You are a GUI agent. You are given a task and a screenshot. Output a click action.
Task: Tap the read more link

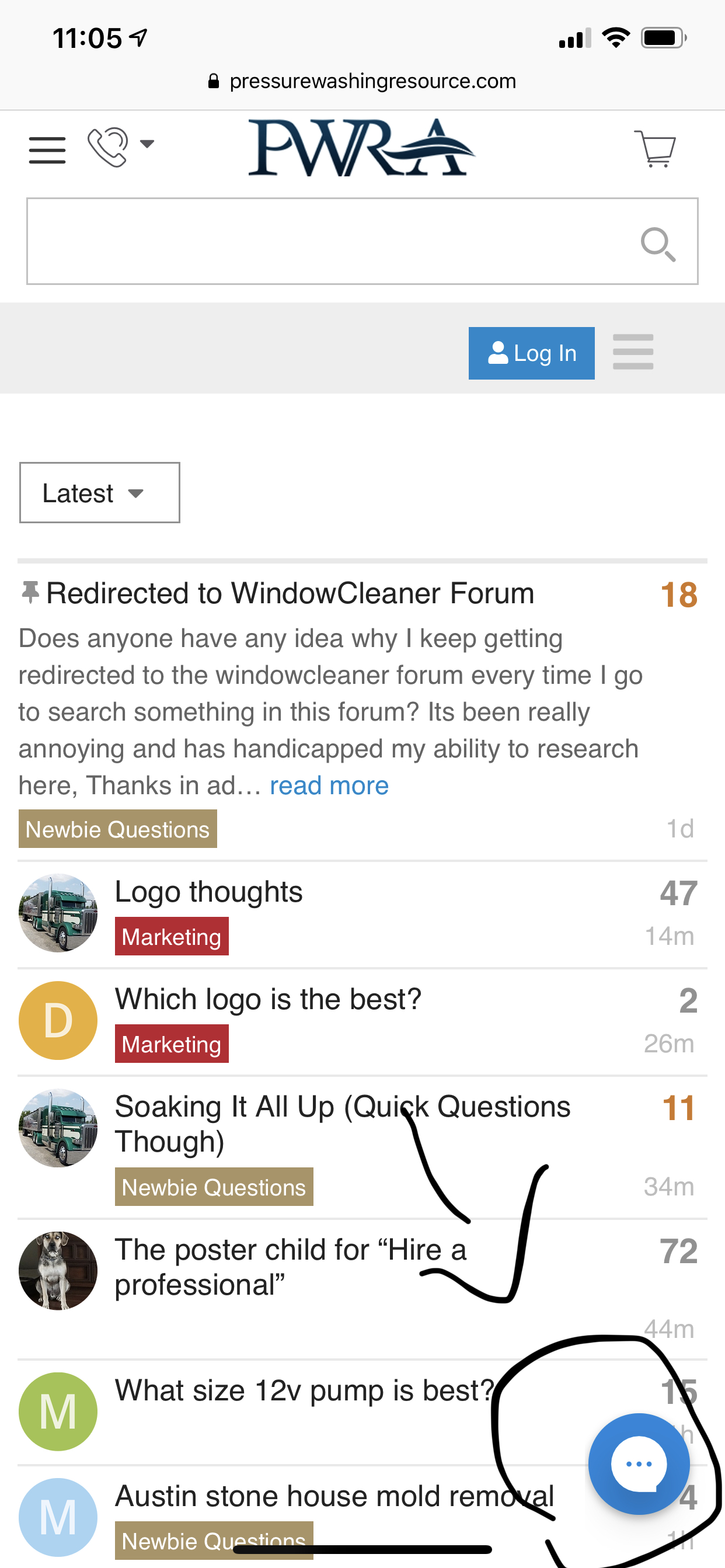(329, 785)
